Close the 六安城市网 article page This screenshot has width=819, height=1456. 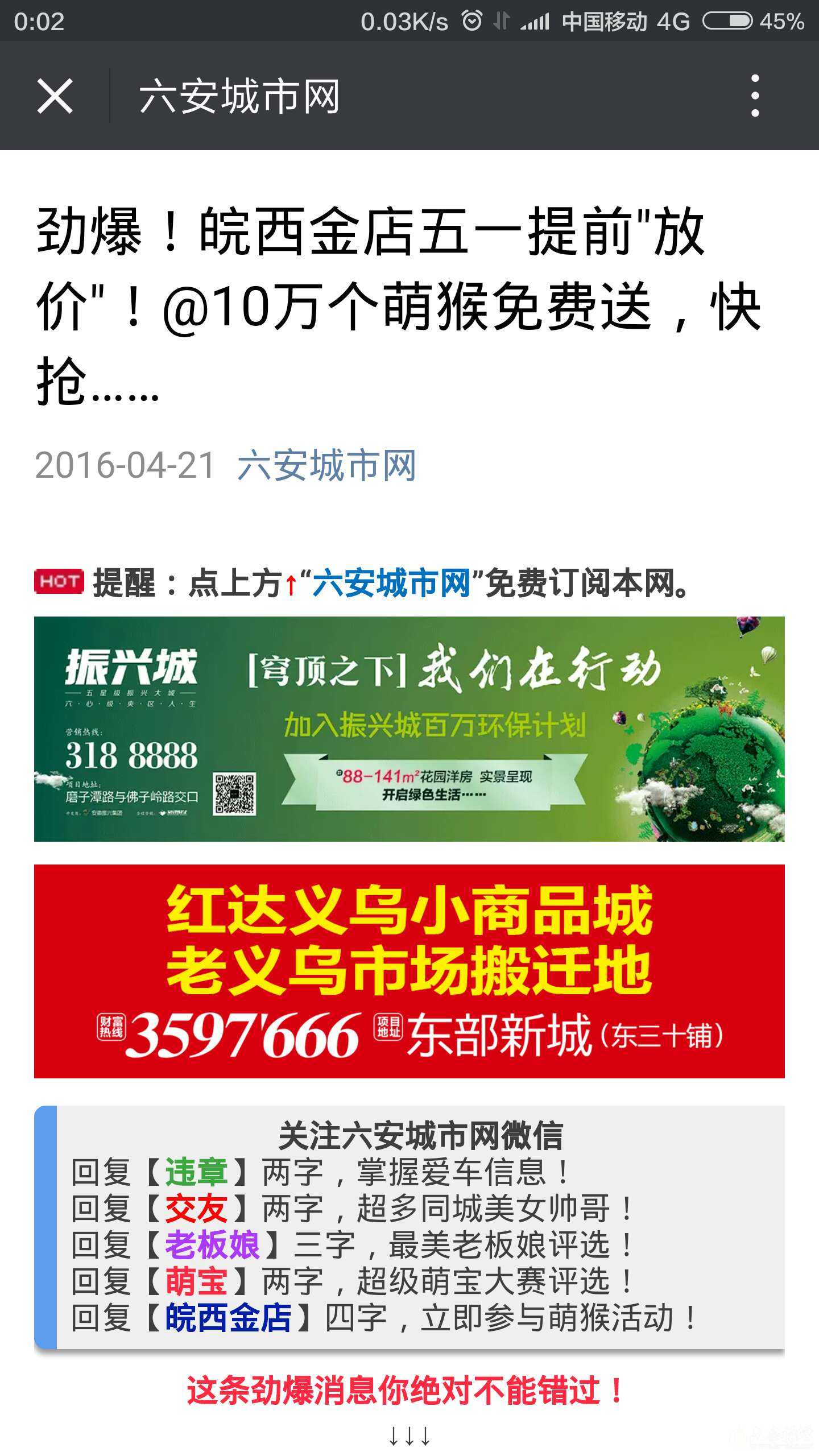click(x=55, y=96)
